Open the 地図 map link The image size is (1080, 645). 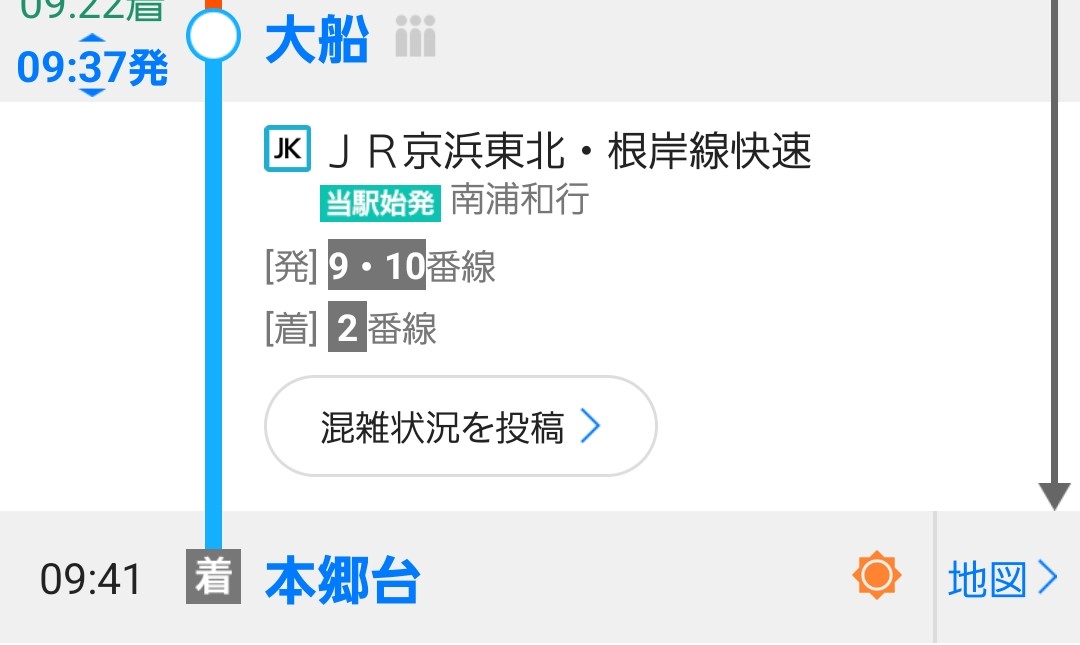tap(1002, 579)
